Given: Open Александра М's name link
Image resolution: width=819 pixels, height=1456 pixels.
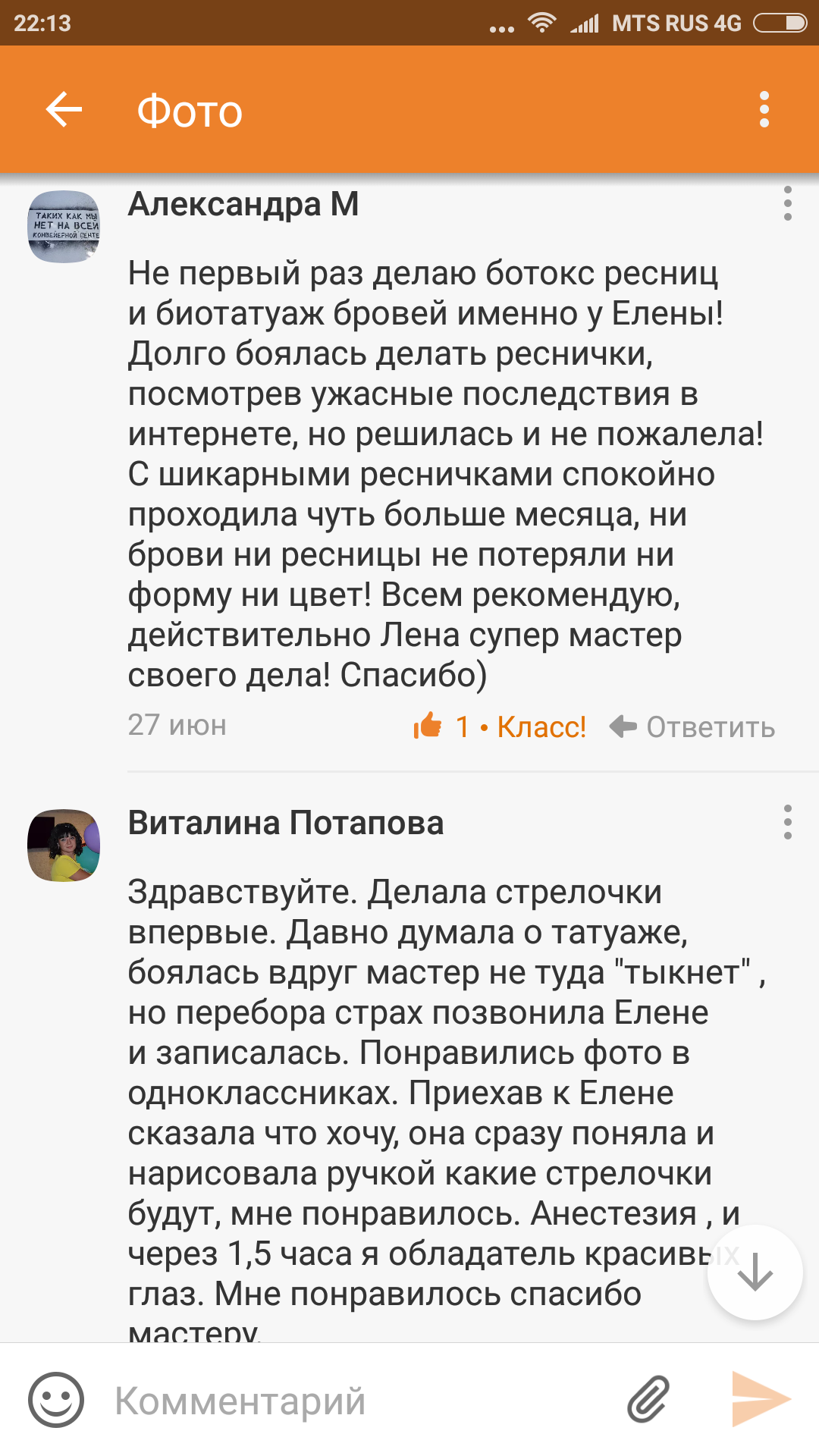Looking at the screenshot, I should coord(243,204).
